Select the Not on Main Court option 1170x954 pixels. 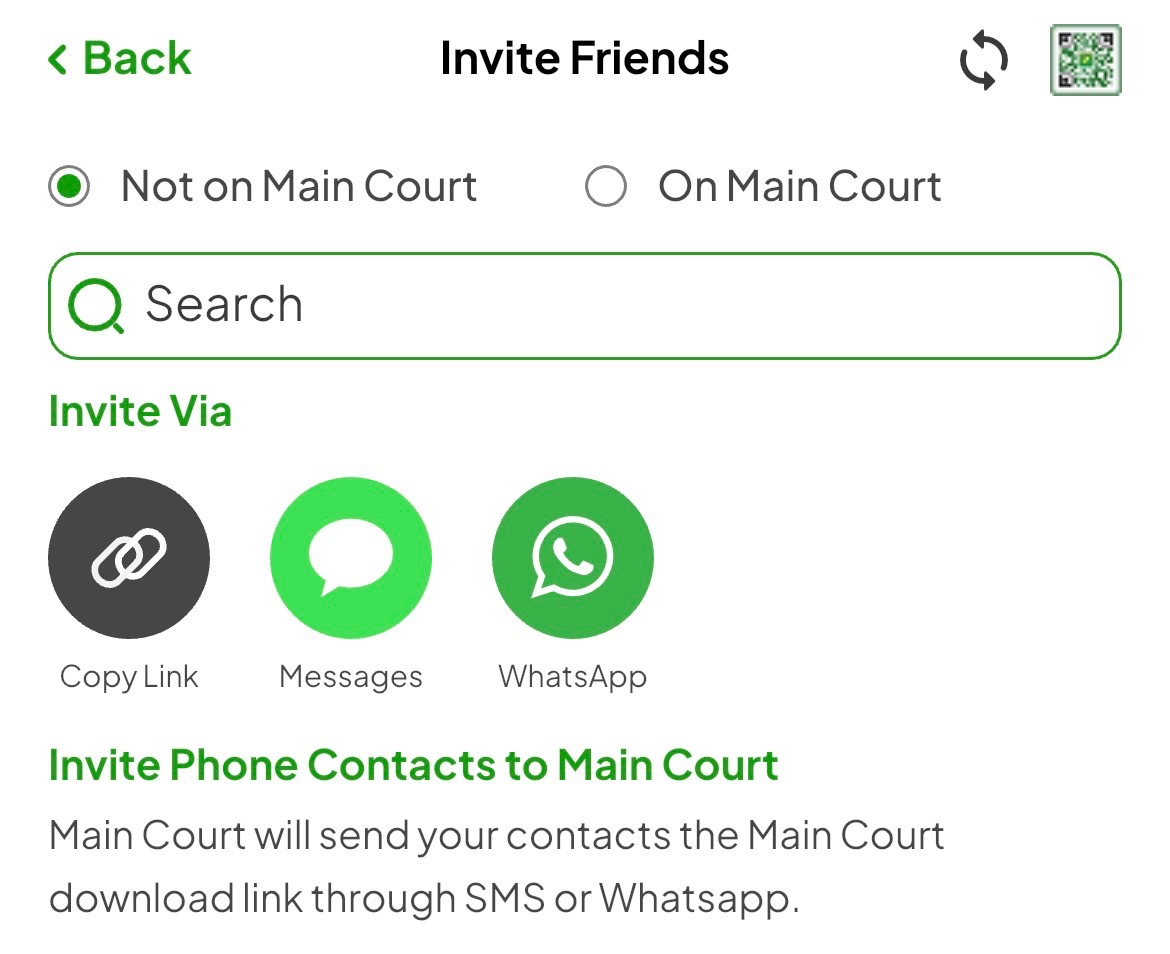pos(70,187)
